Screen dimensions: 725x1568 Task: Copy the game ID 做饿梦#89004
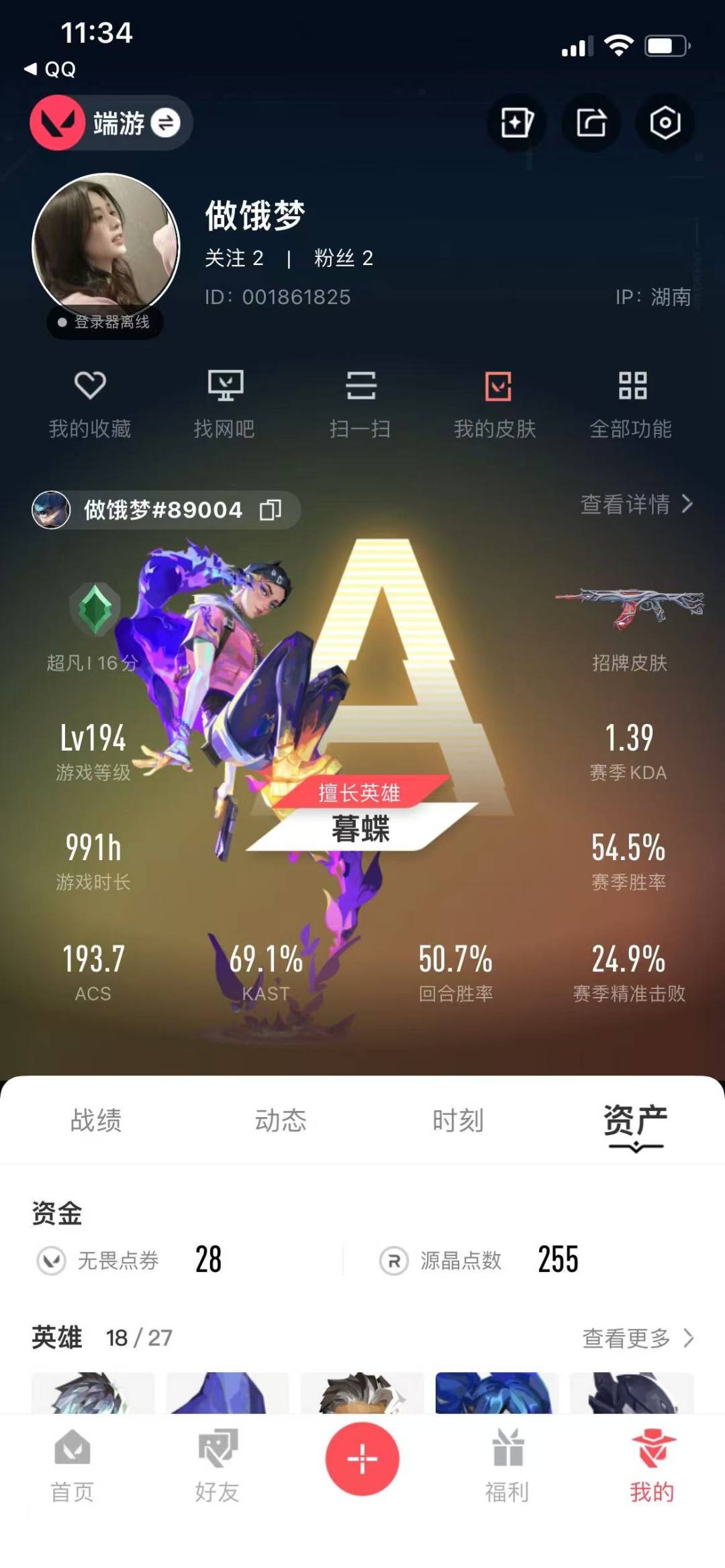coord(271,510)
